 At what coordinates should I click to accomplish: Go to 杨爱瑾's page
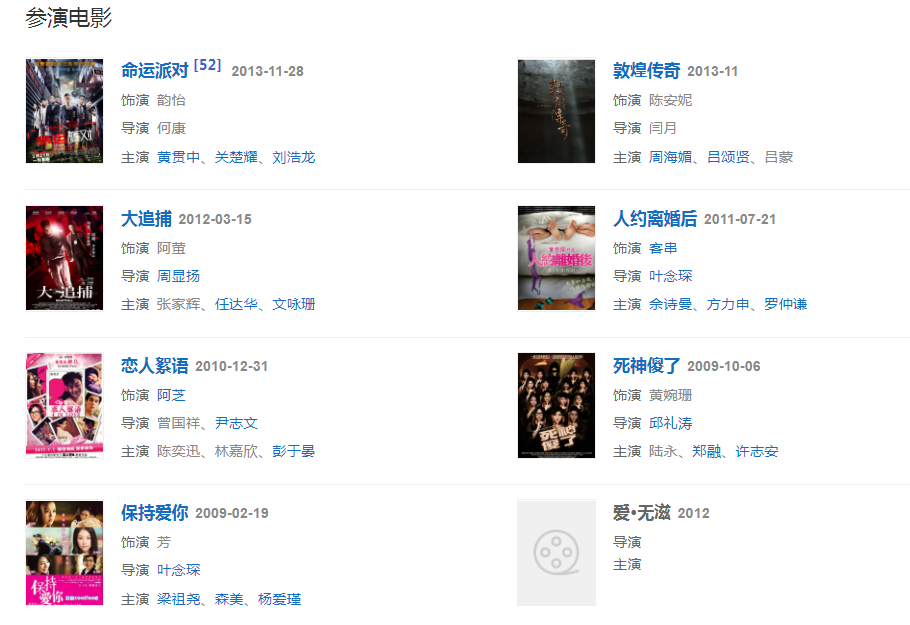[279, 599]
